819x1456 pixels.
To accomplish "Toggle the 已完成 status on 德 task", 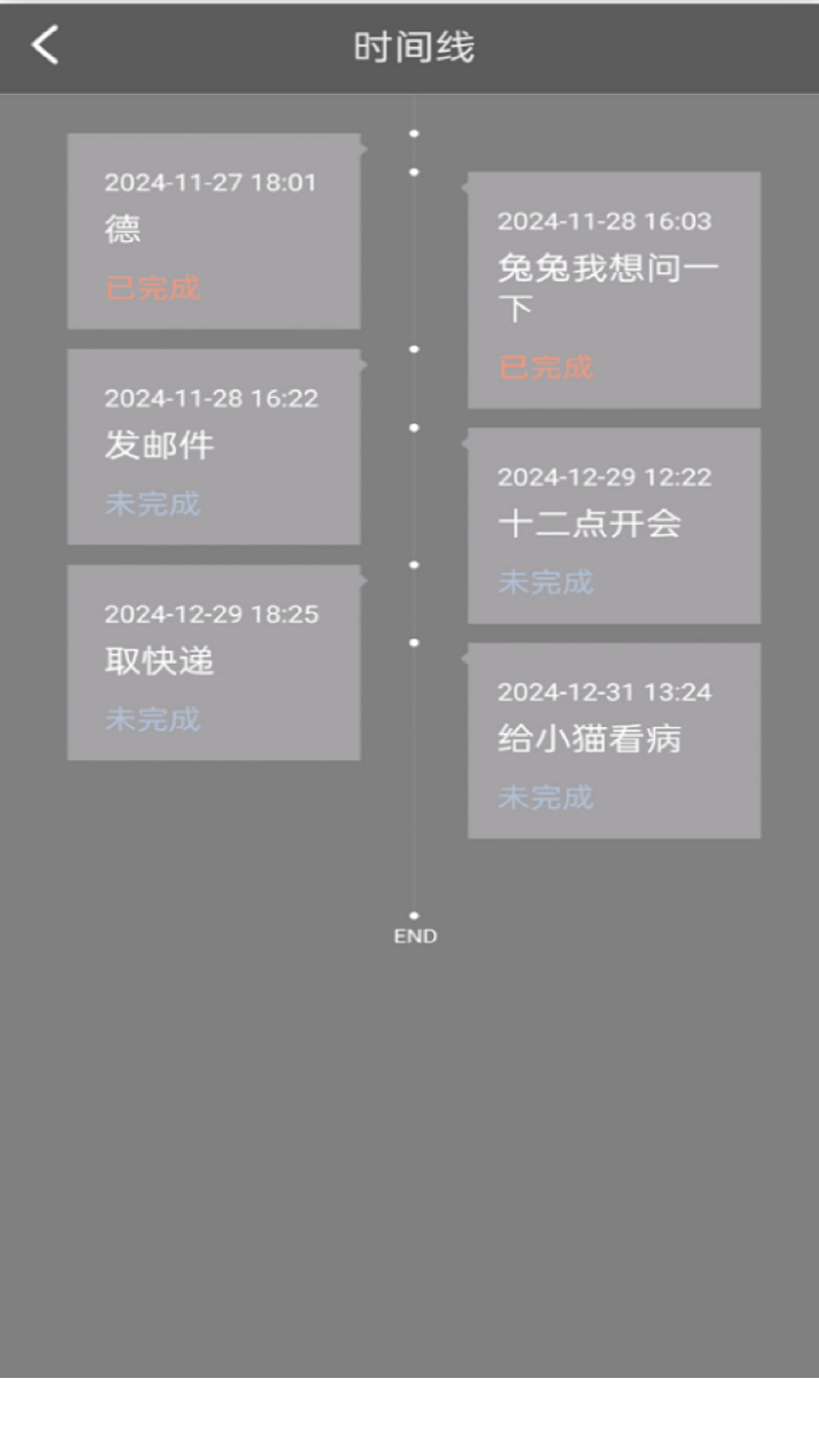I will tap(153, 289).
